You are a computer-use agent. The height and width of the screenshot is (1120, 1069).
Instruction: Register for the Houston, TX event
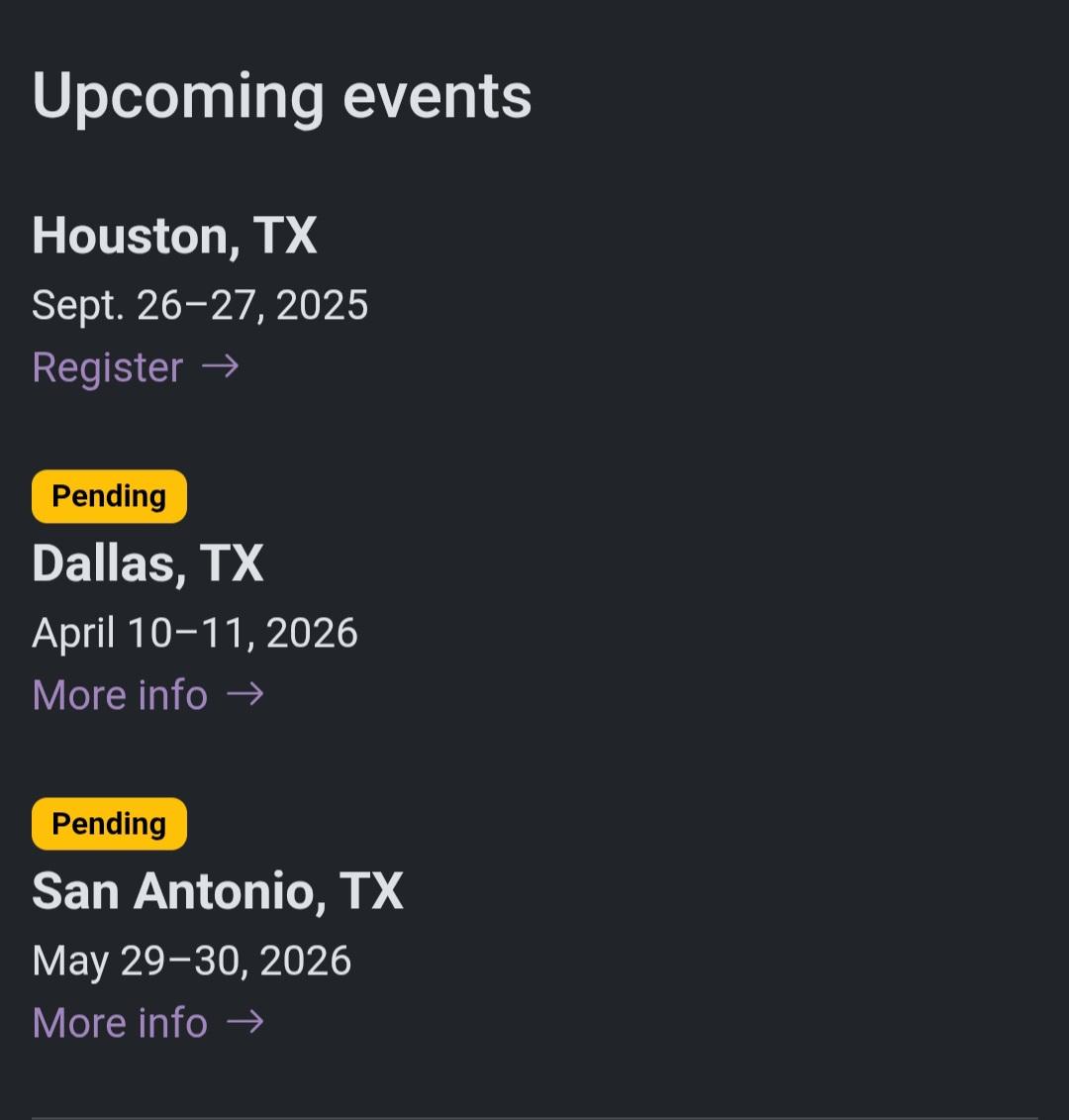coord(135,367)
